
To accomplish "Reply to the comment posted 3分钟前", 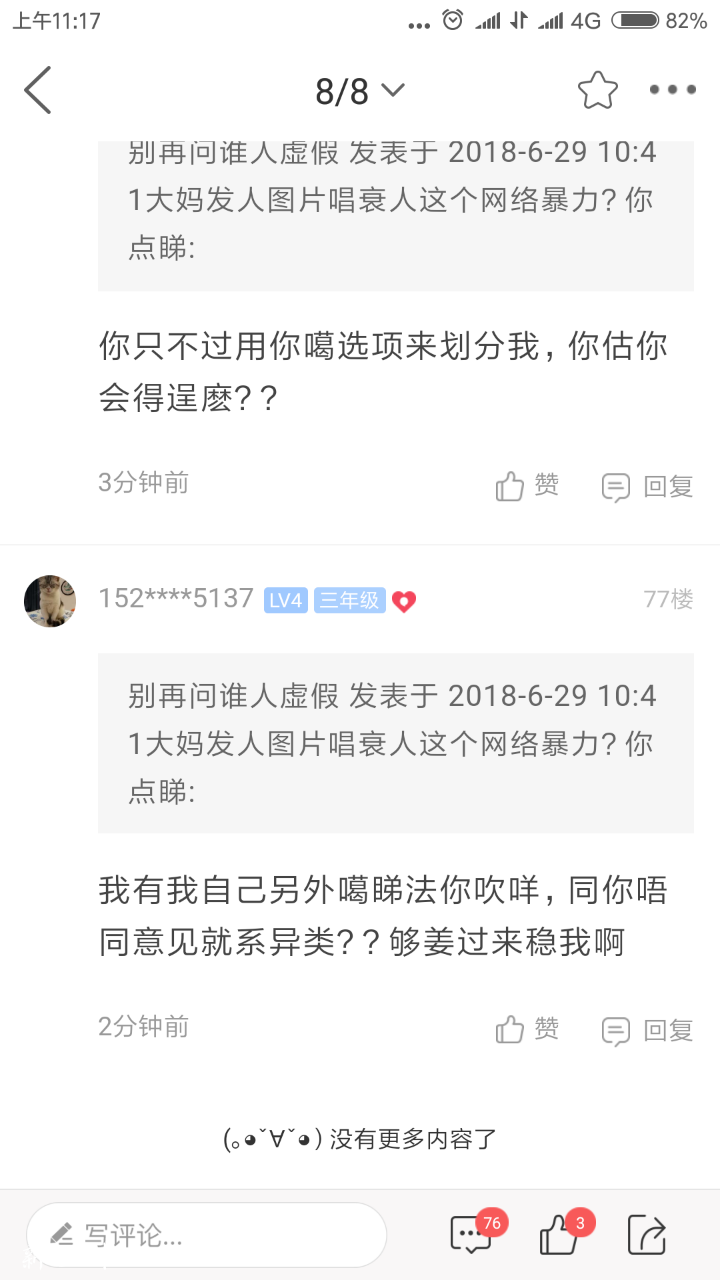I will click(647, 486).
